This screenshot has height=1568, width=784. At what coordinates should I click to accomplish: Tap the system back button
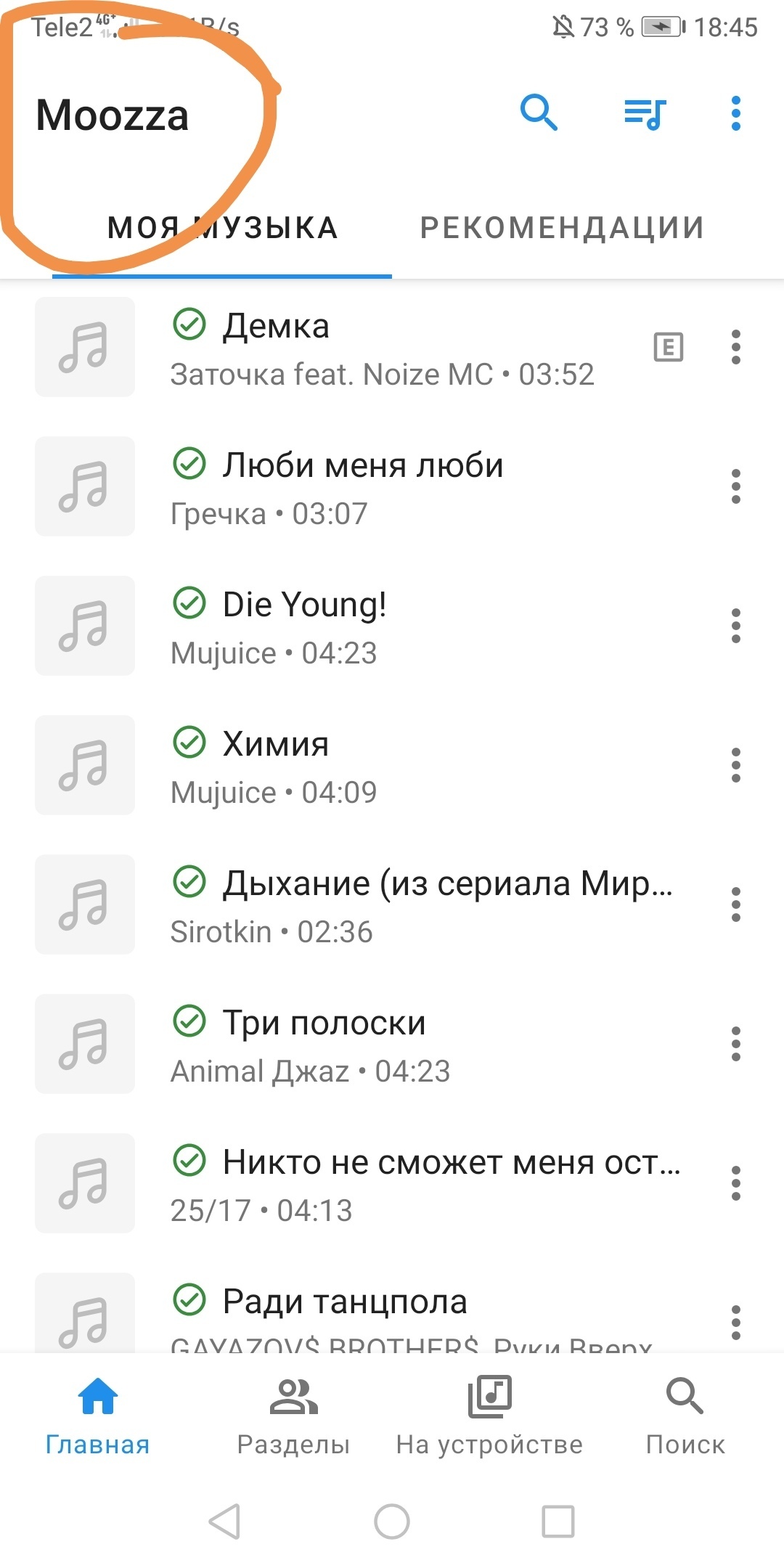(x=224, y=1521)
